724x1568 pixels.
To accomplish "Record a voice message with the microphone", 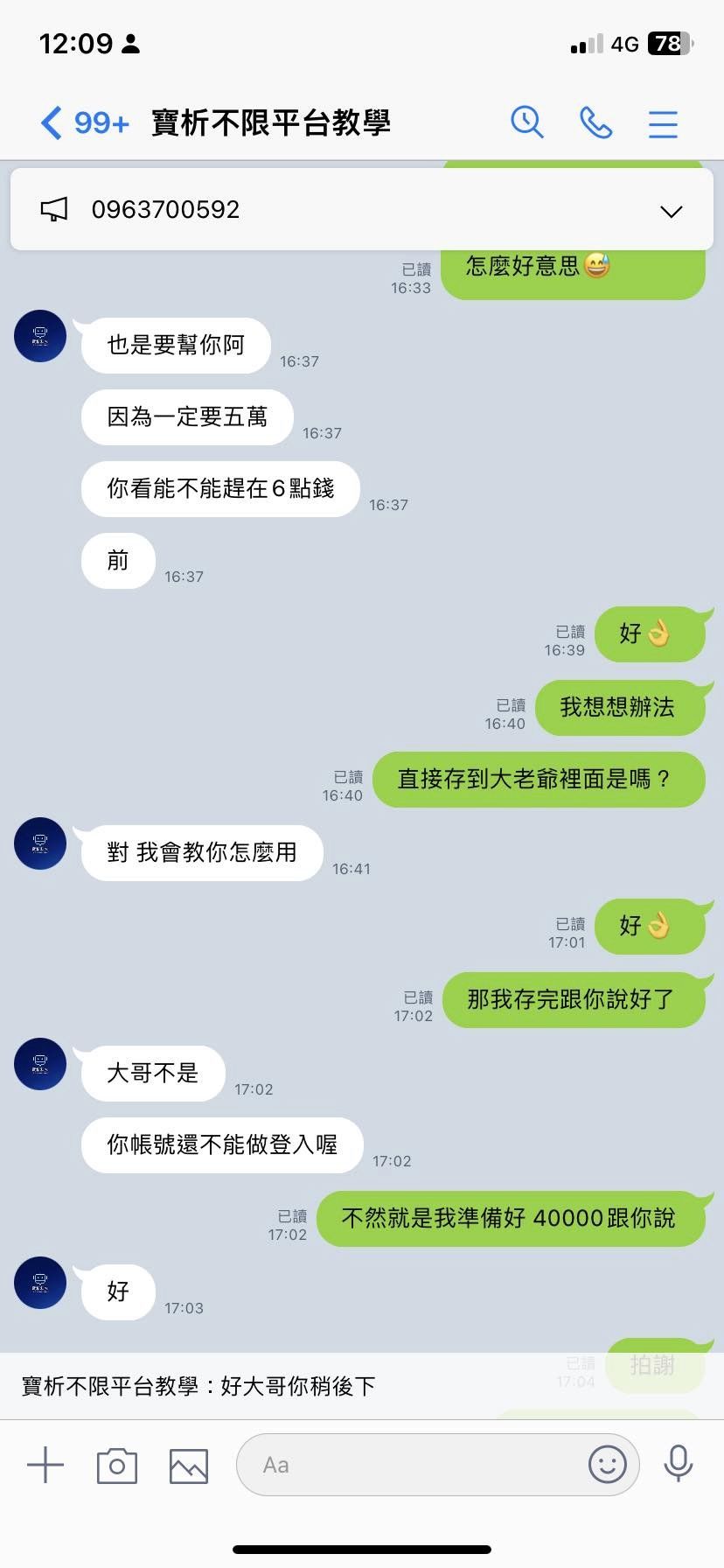I will (x=678, y=1465).
